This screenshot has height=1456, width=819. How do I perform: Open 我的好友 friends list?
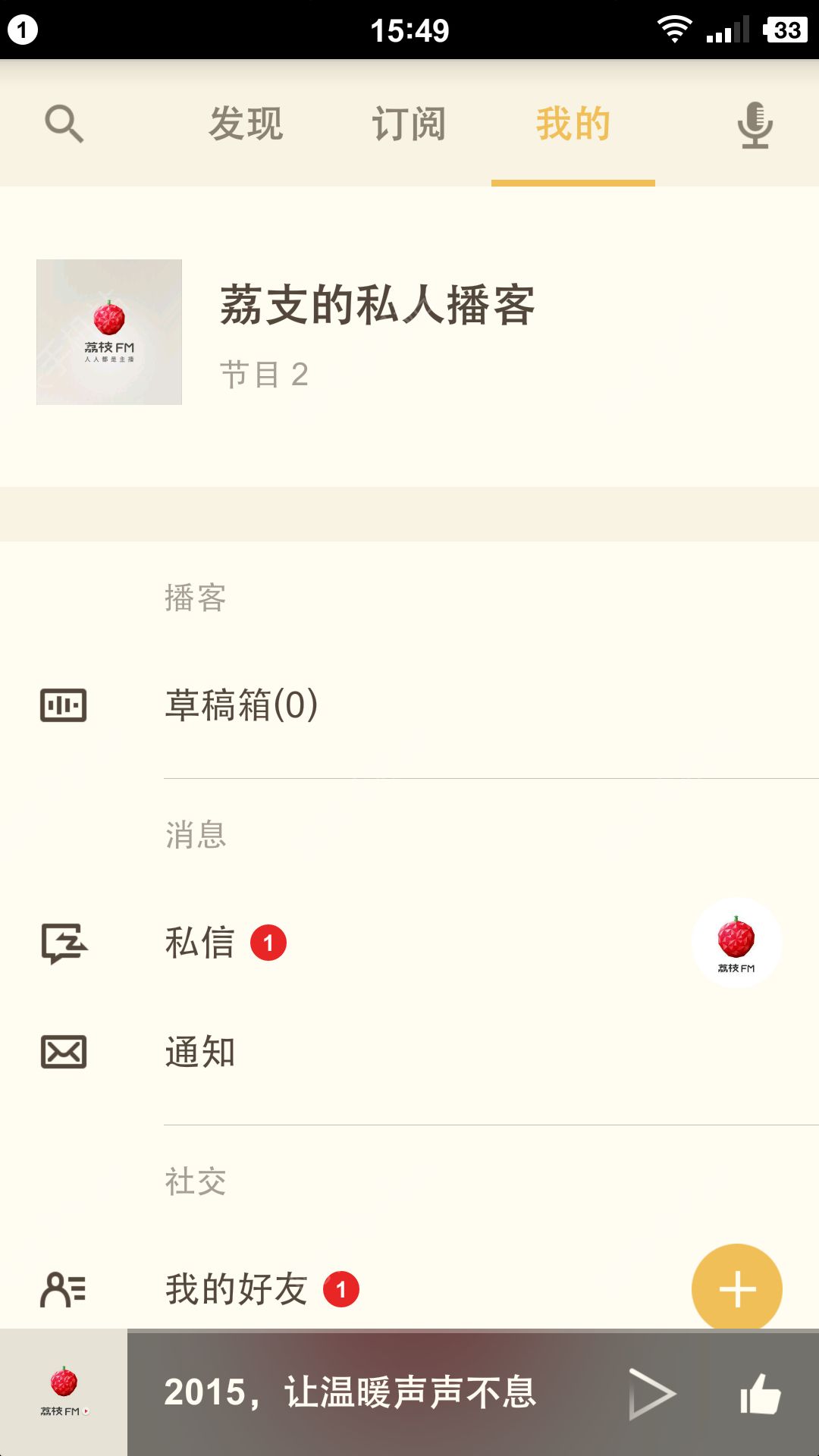click(237, 1289)
